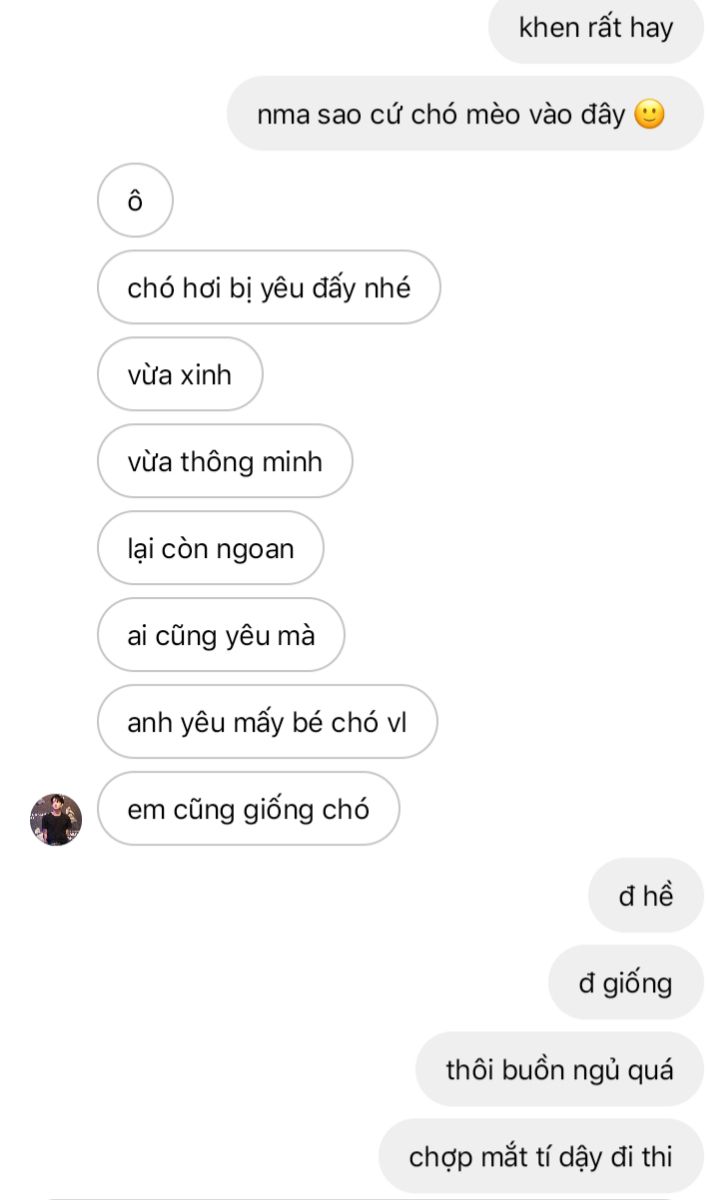Open the sender's profile picture avatar
The width and height of the screenshot is (716, 1200).
56,820
